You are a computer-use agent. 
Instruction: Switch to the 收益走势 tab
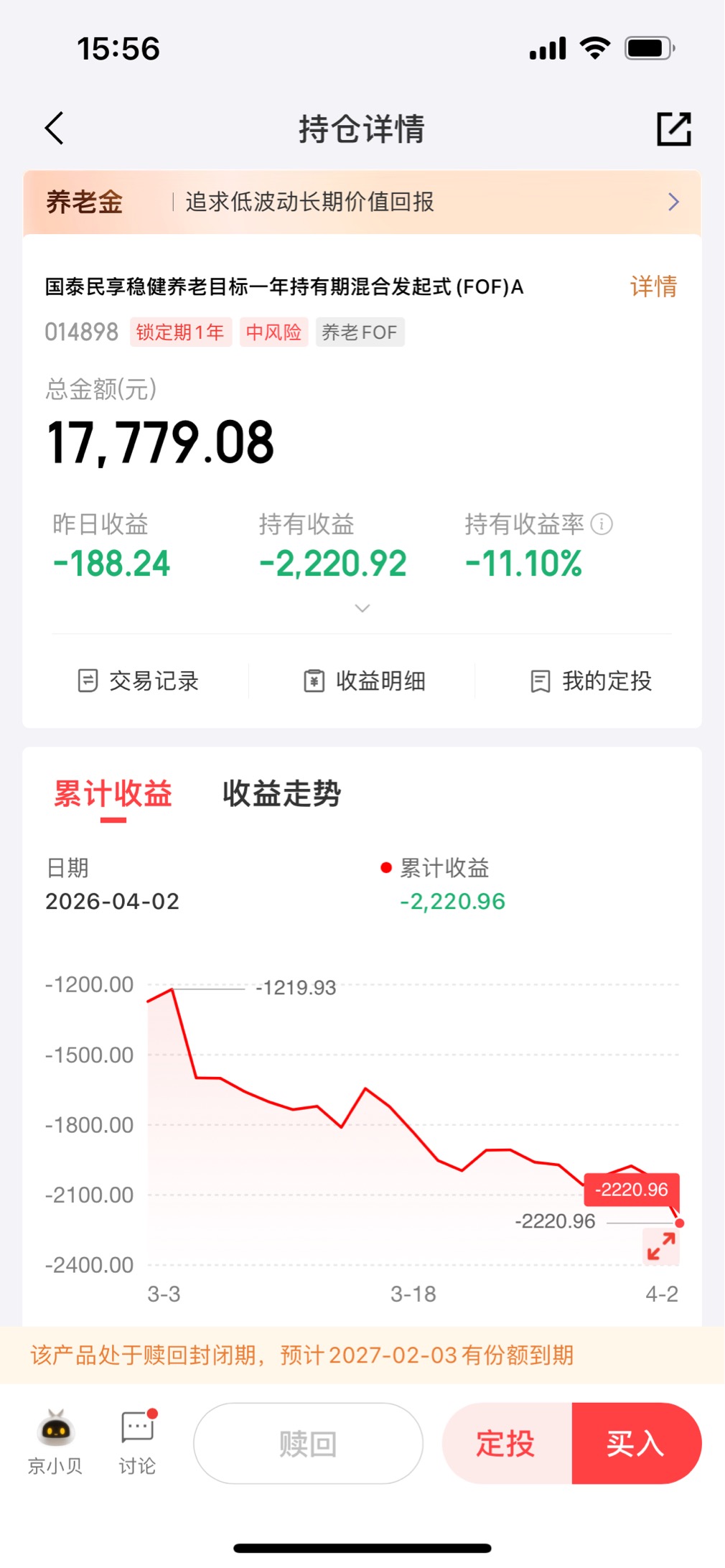(x=281, y=794)
